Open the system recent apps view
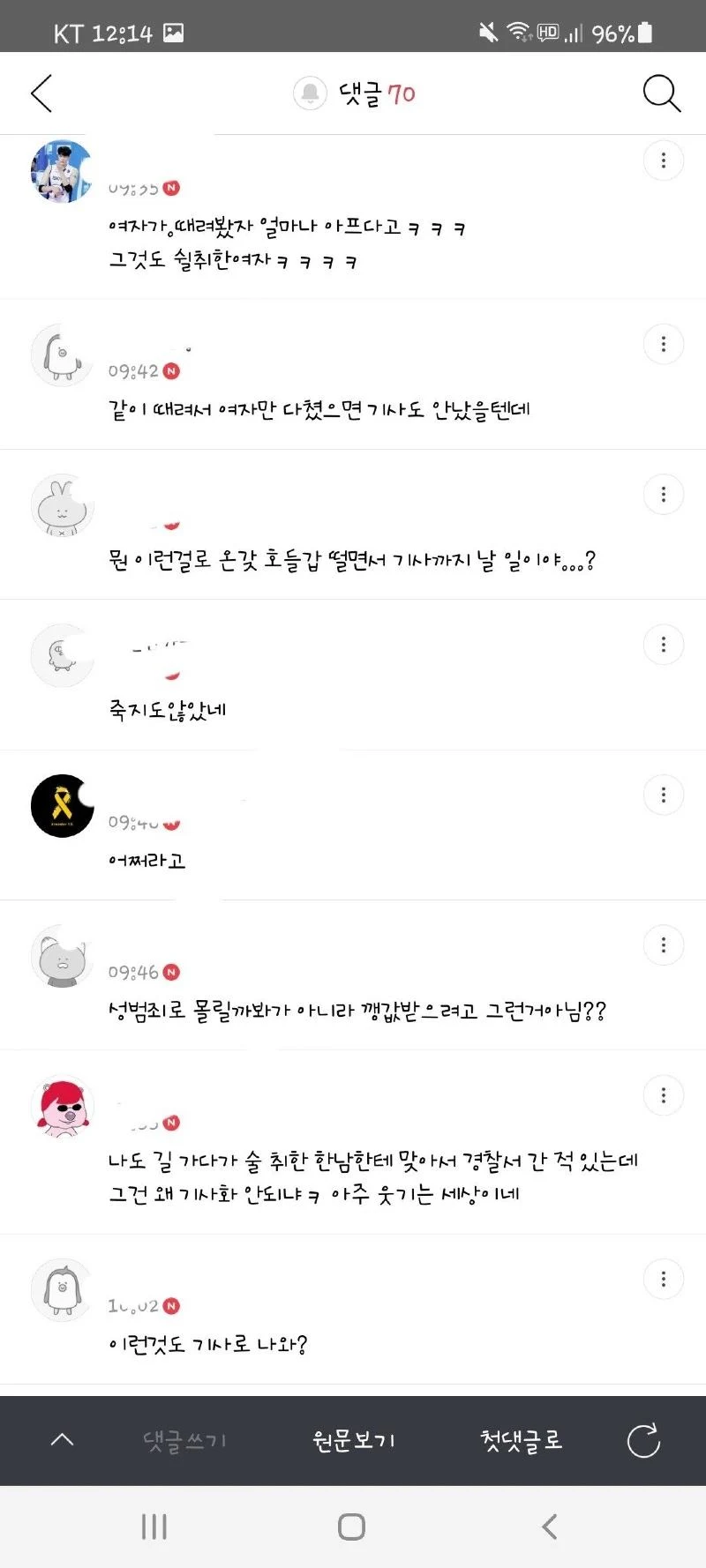Image resolution: width=706 pixels, height=1568 pixels. tap(154, 1527)
